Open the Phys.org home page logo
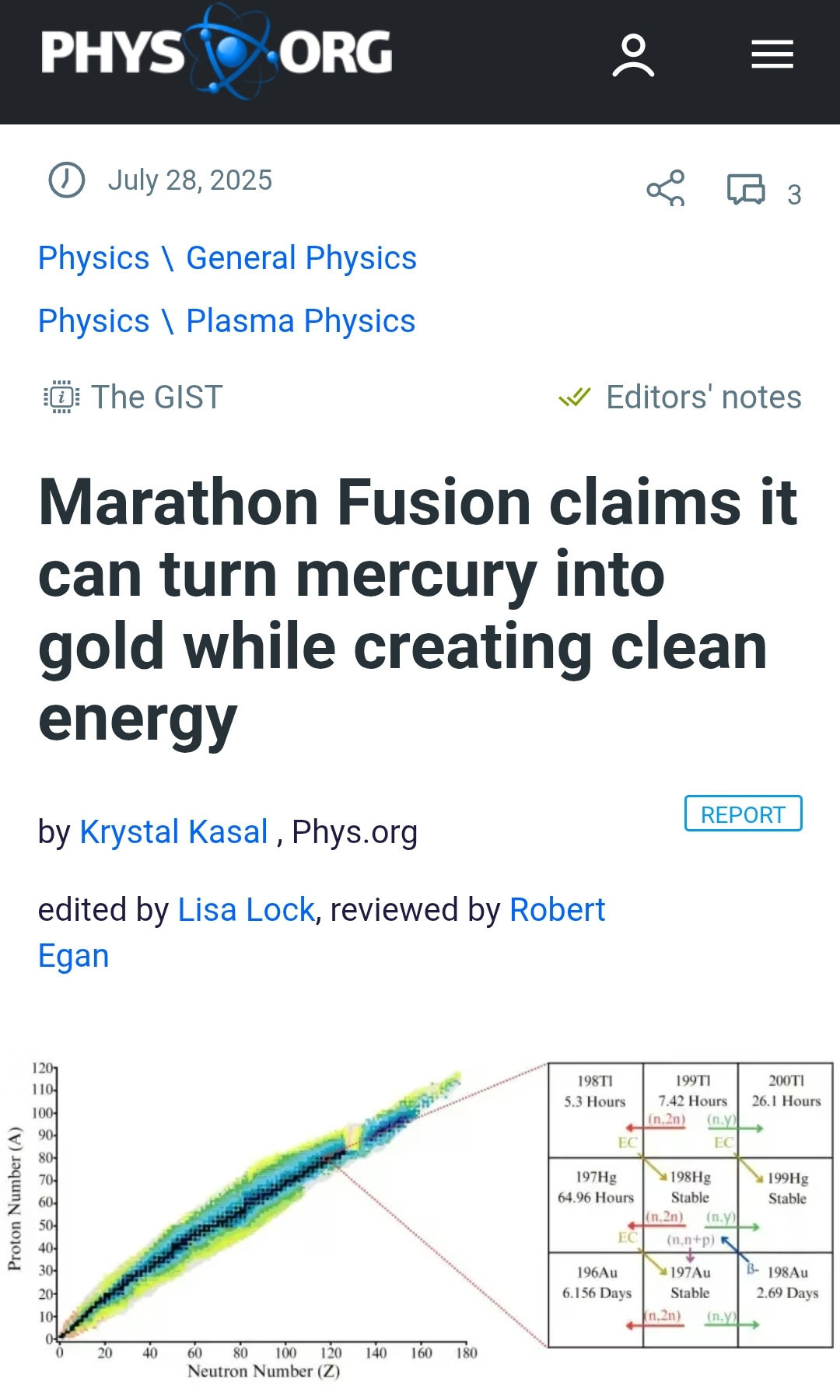 pos(216,53)
